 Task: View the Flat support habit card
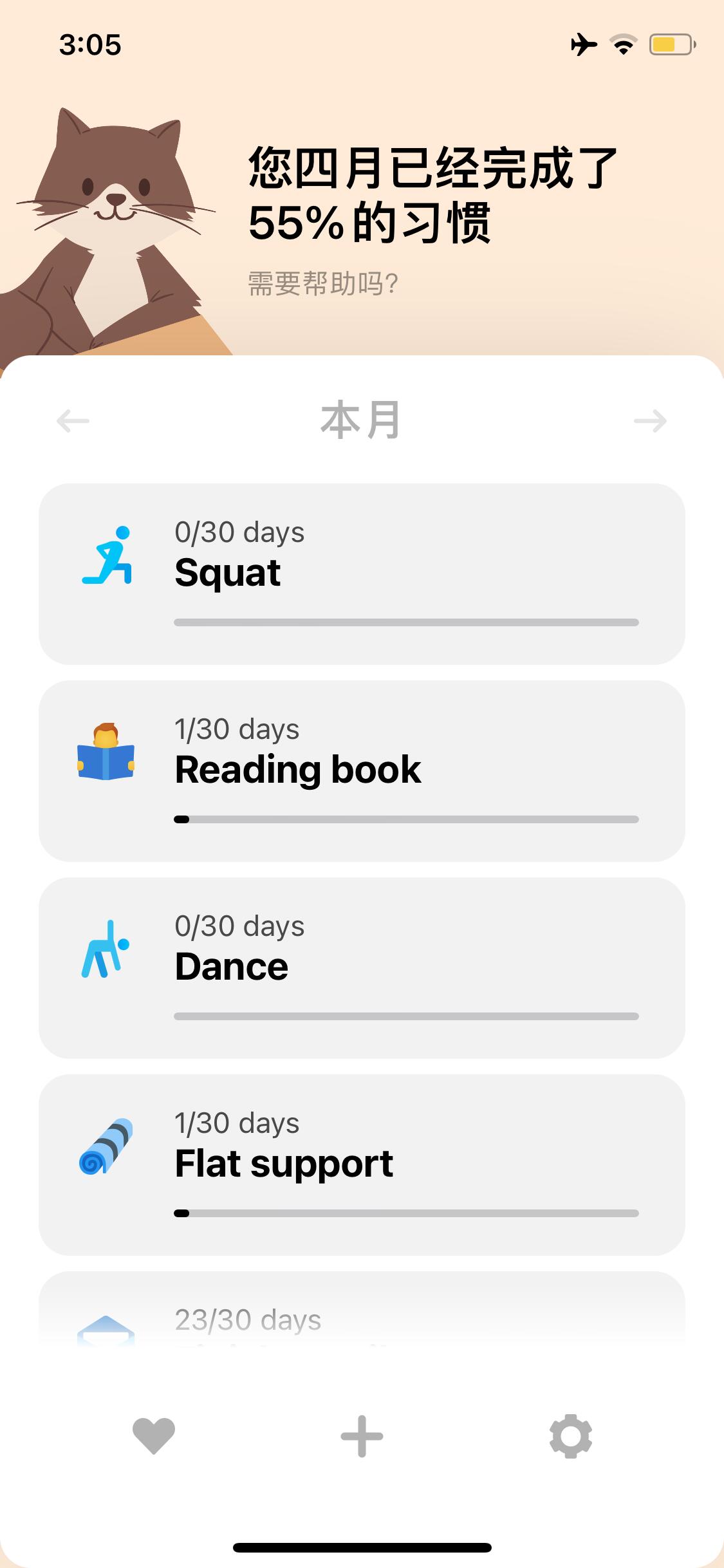click(x=362, y=1164)
